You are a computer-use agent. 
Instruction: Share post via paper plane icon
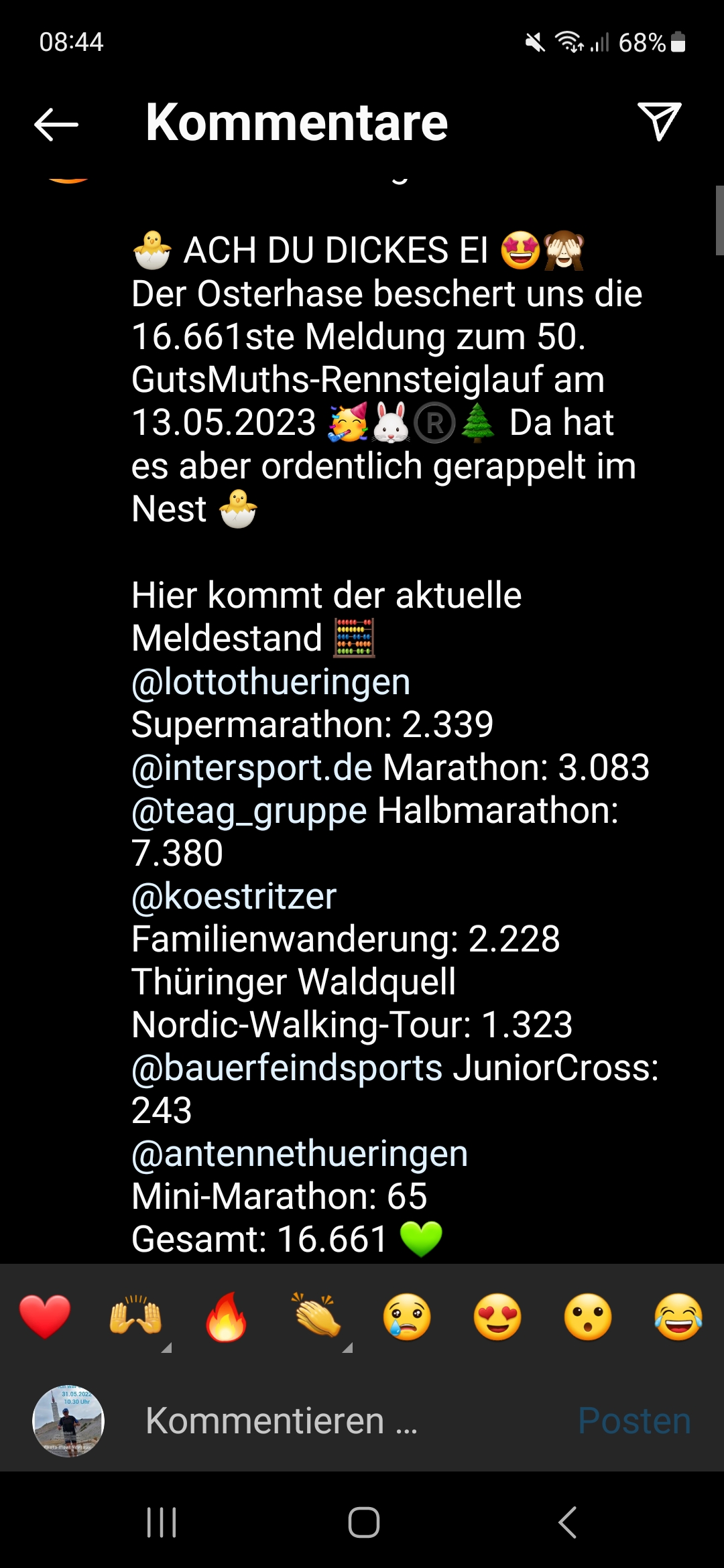659,122
